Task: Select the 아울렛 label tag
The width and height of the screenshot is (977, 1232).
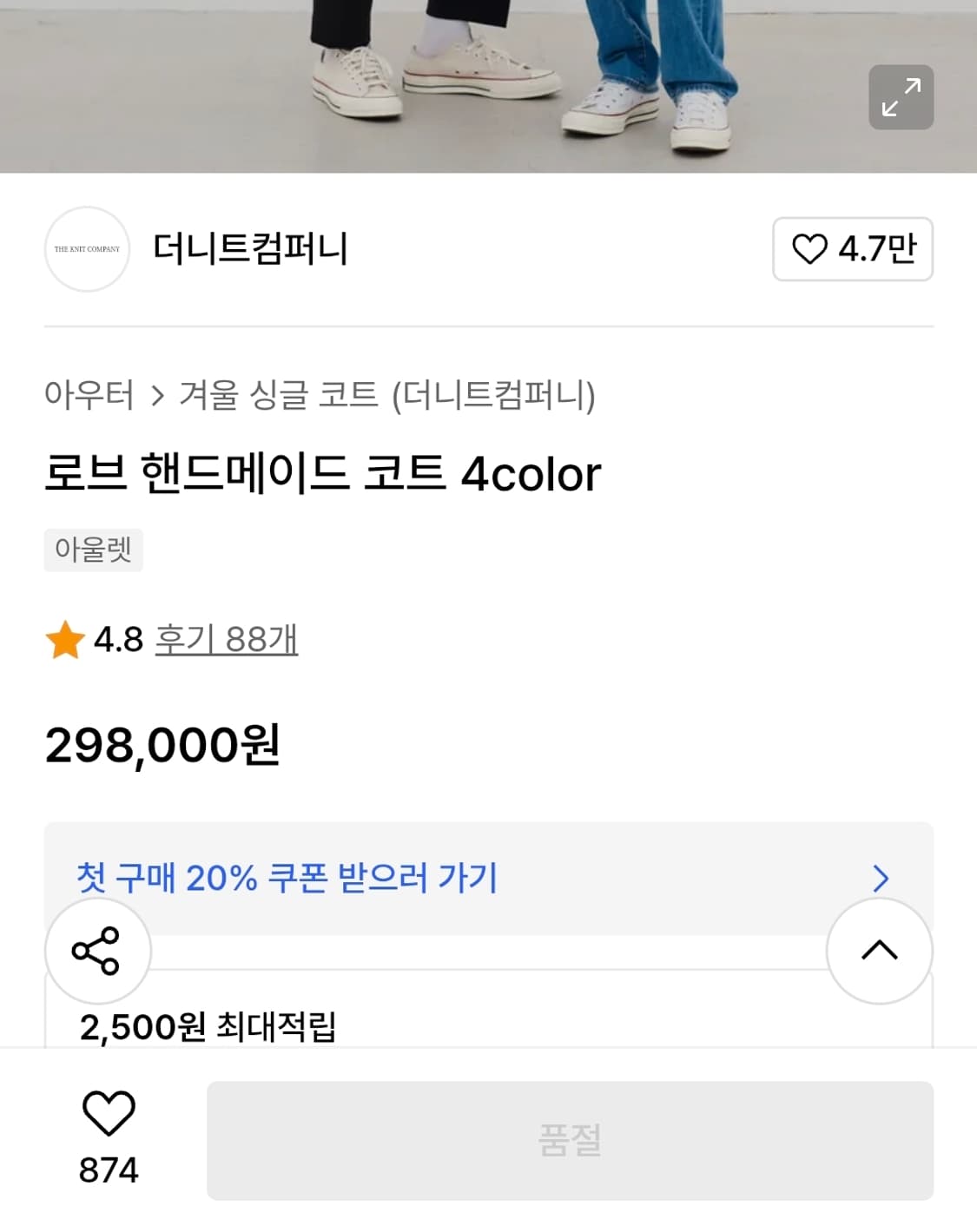Action: pos(93,550)
